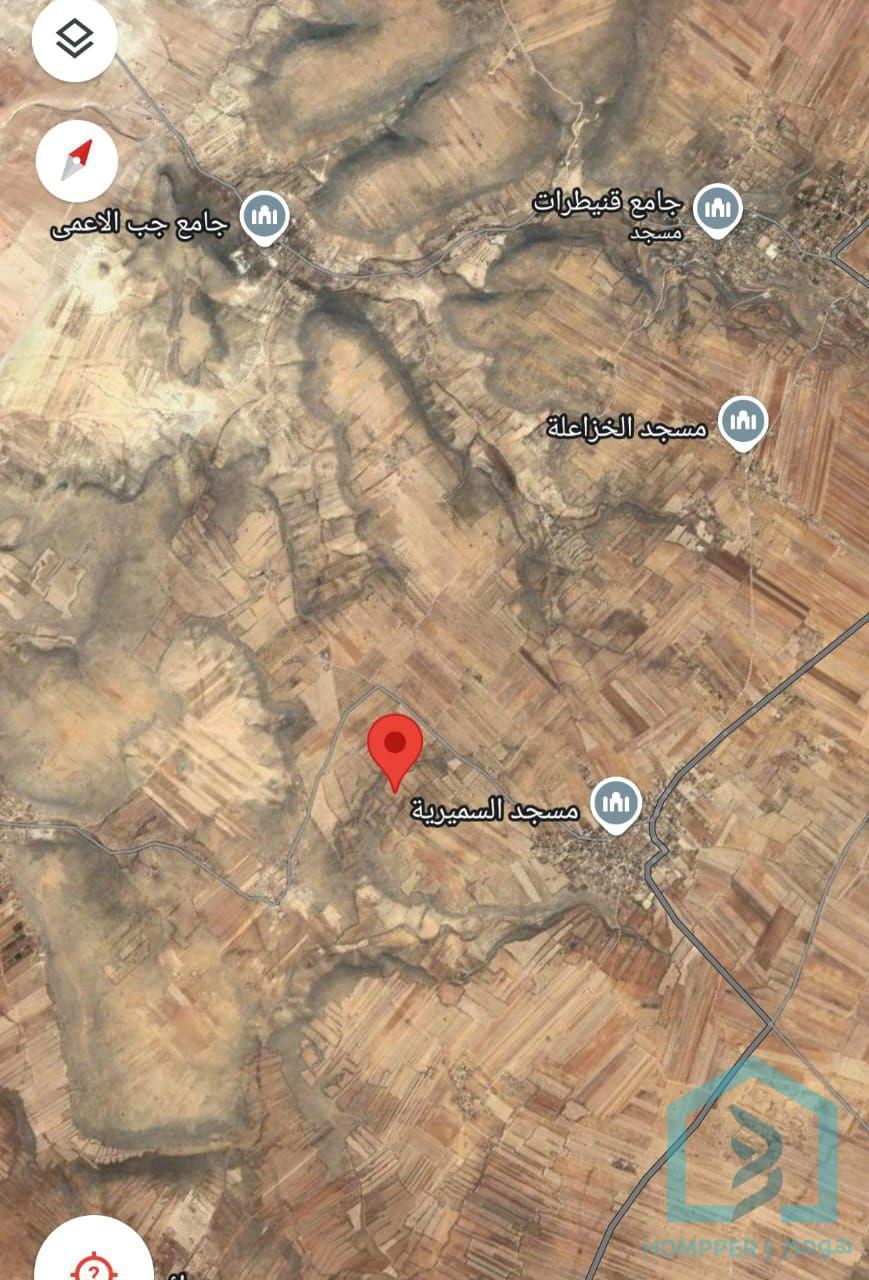Screen dimensions: 869x1280
Task: Open the map layers button
Action: (75, 40)
